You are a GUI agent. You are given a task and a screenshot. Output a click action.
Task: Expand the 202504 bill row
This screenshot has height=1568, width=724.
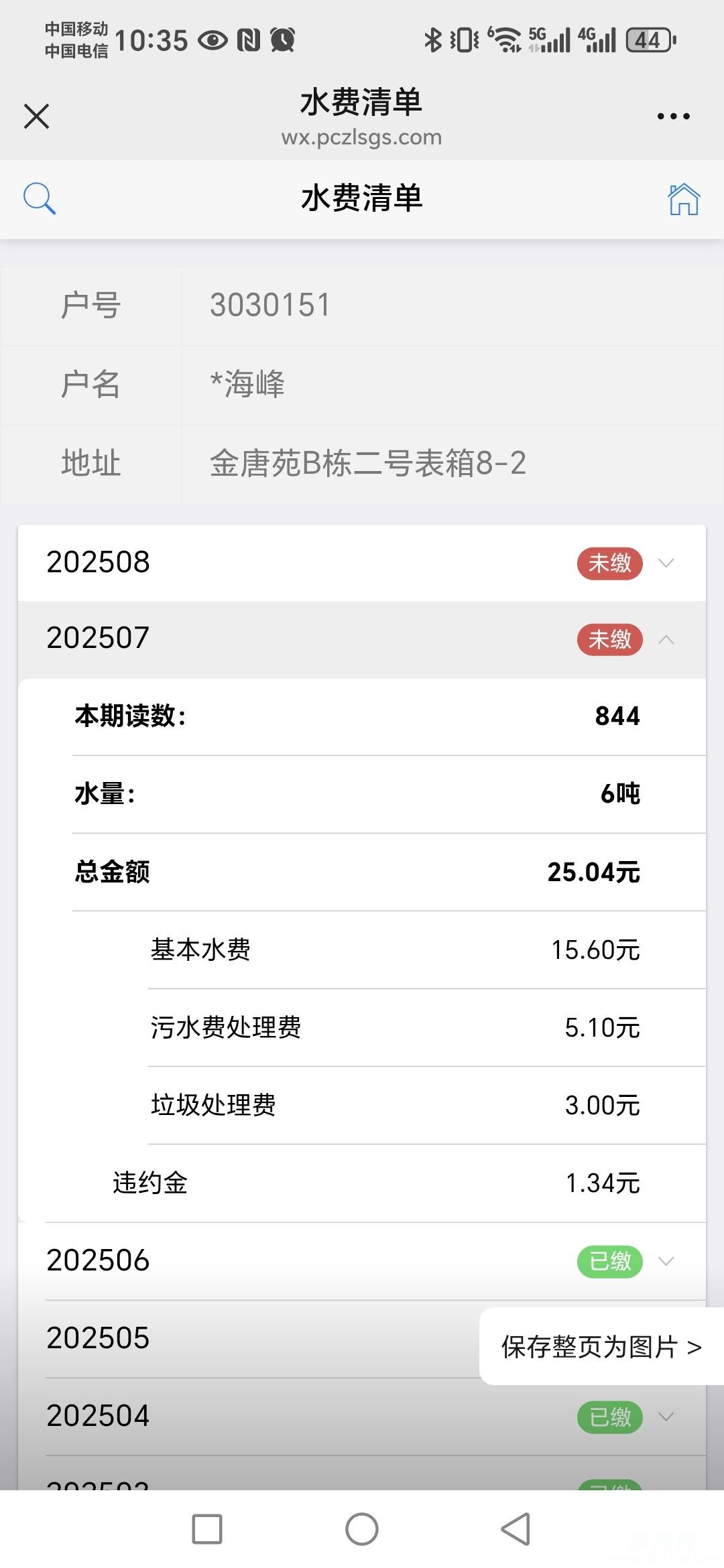point(362,1417)
